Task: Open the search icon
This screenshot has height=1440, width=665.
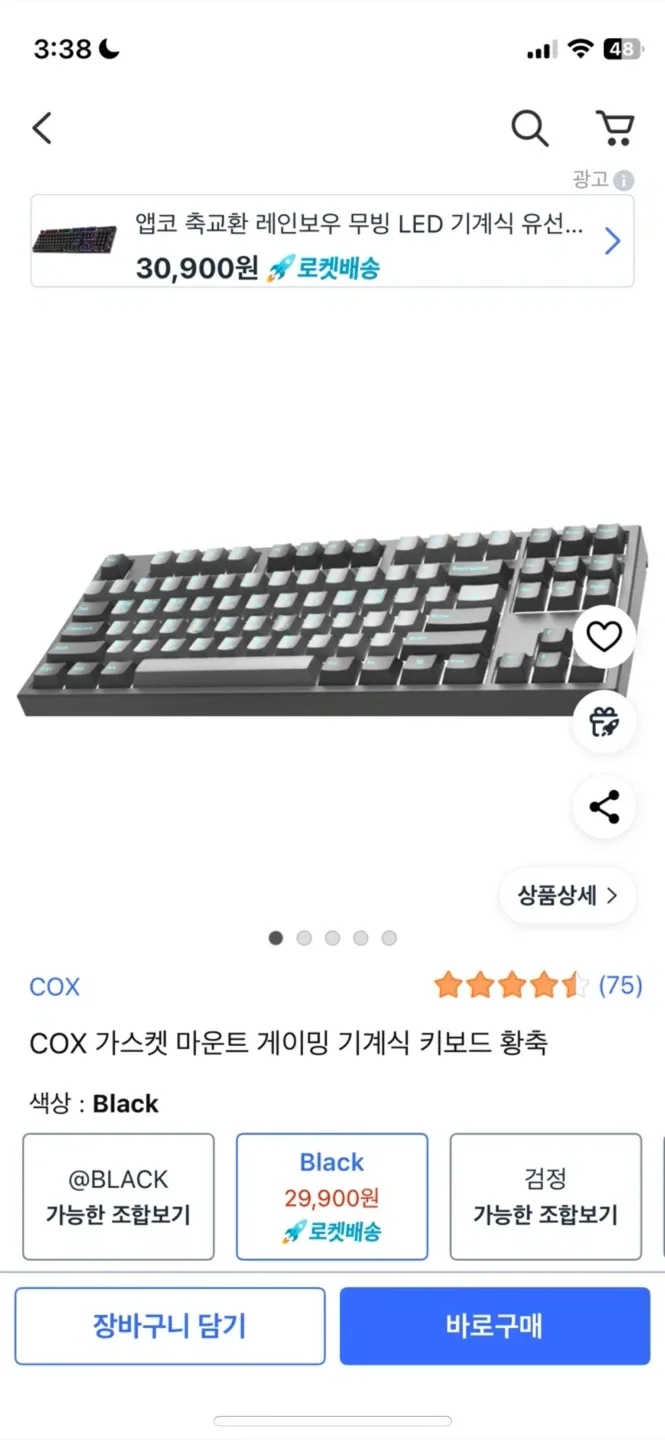Action: pos(529,128)
